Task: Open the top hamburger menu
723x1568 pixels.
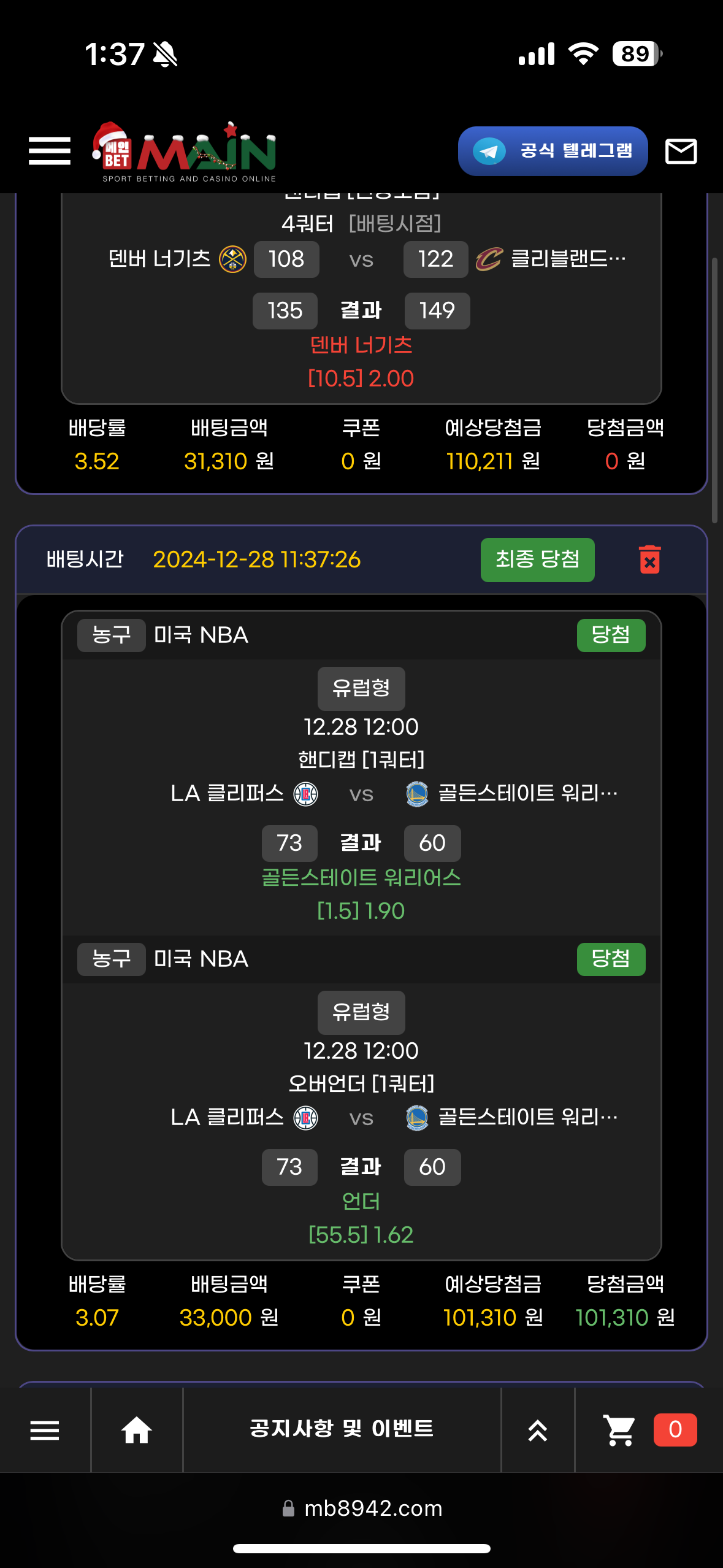Action: coord(49,151)
